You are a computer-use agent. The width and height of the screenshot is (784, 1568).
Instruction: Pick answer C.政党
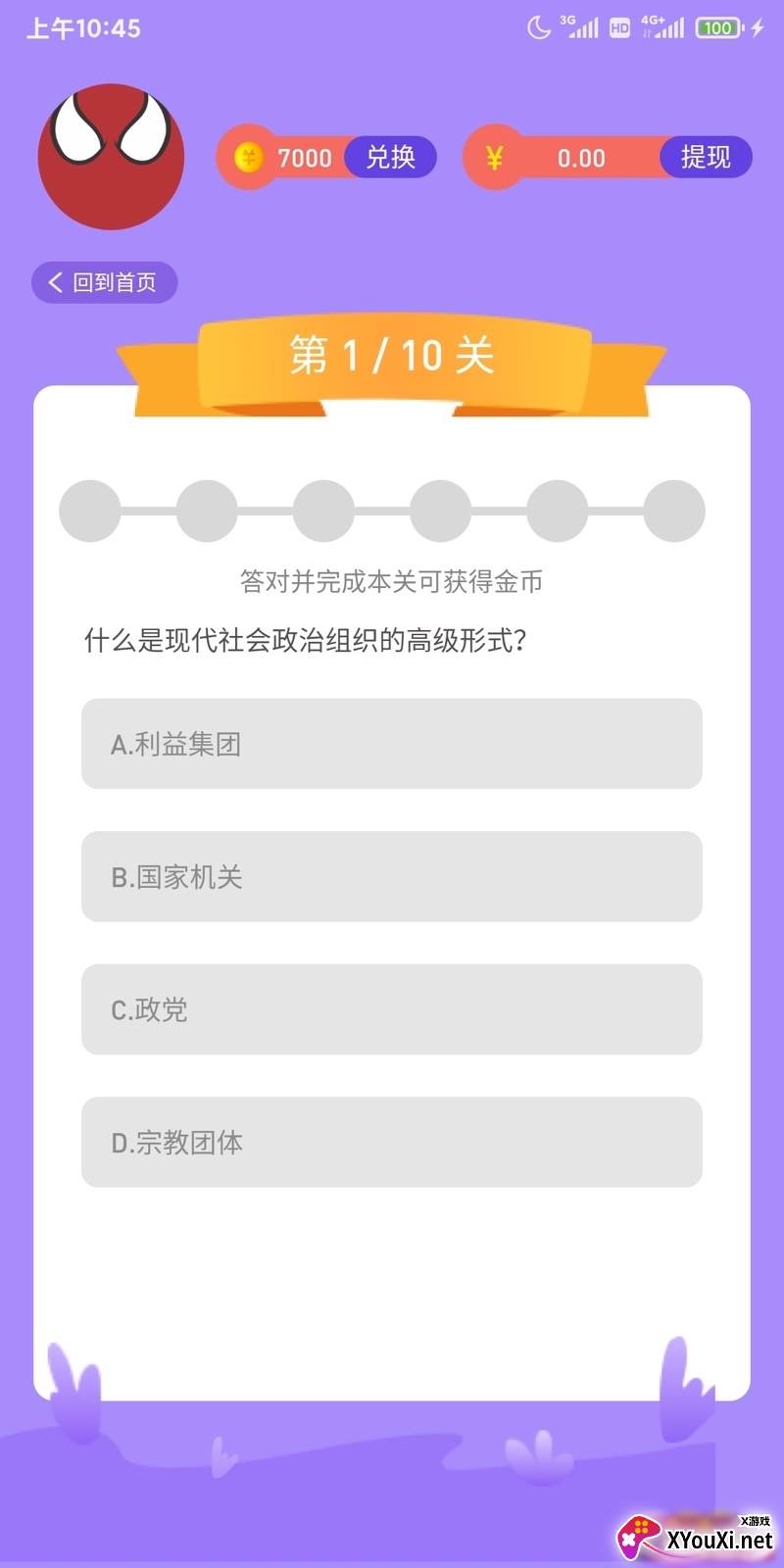[x=392, y=1009]
